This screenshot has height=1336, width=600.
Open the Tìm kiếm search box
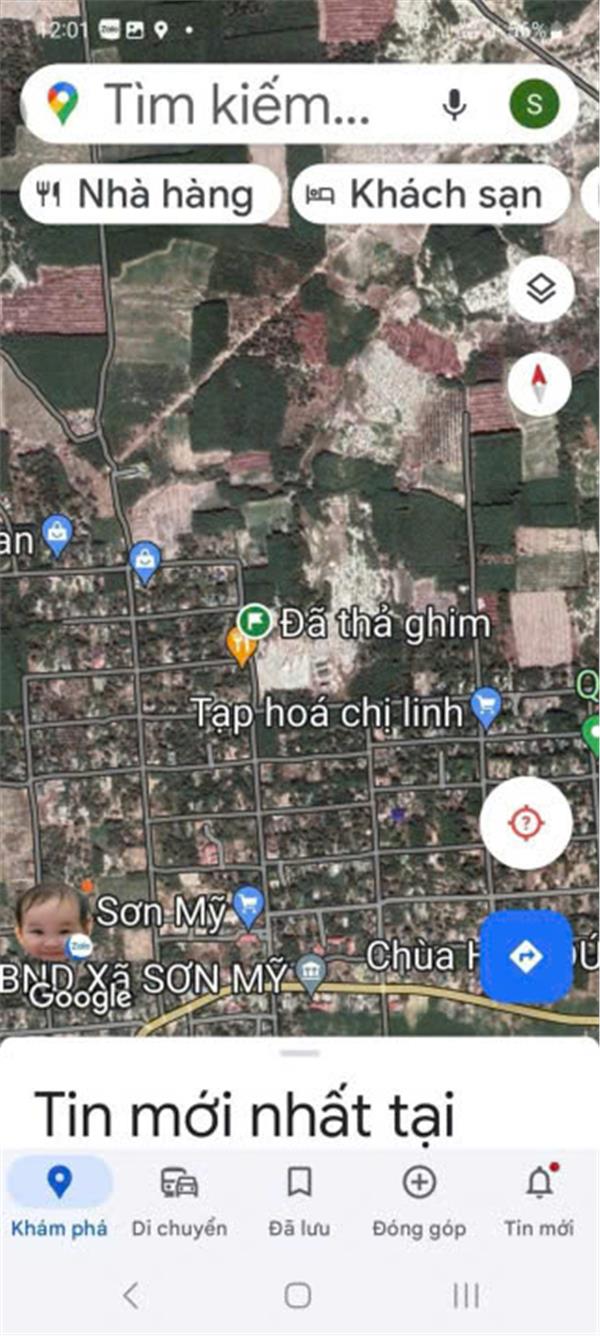pos(240,104)
